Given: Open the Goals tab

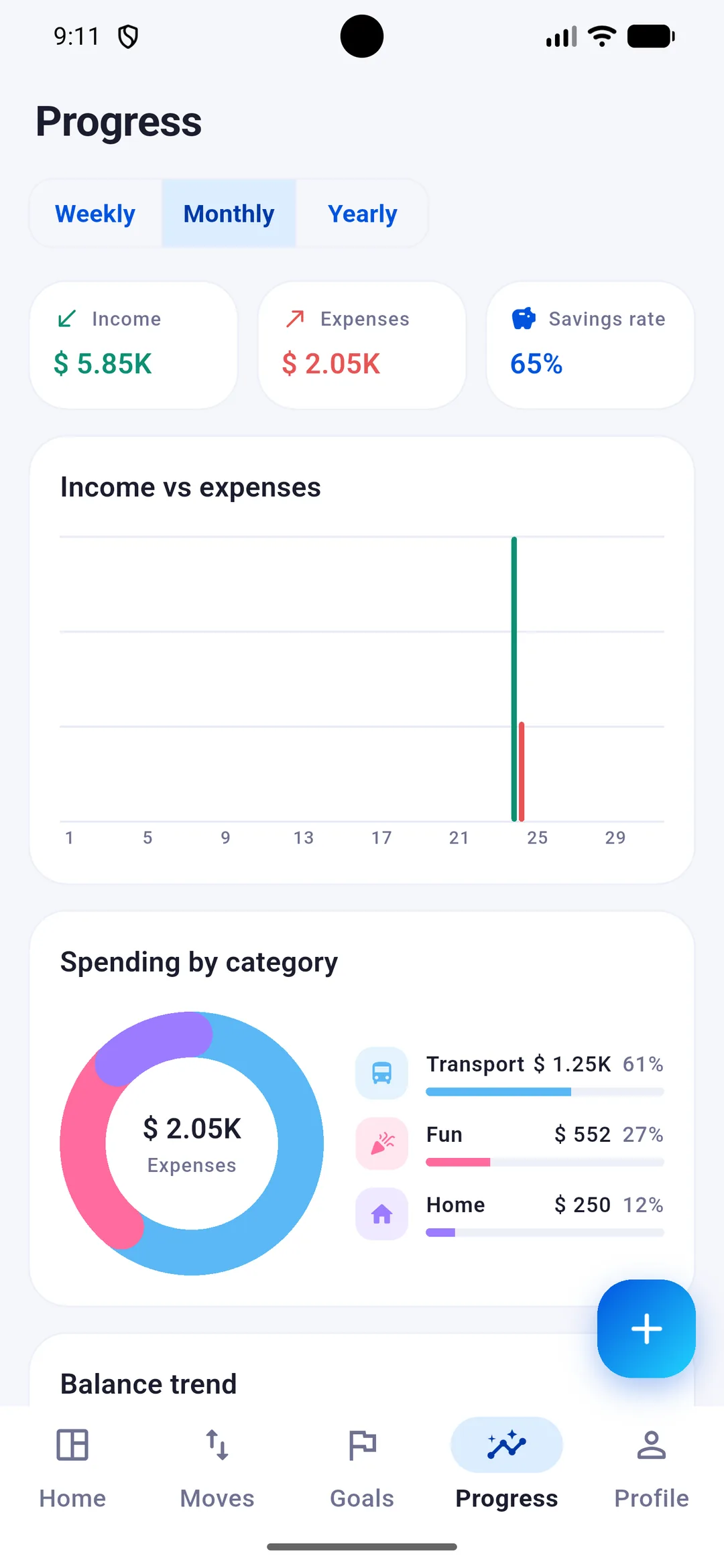Looking at the screenshot, I should pos(362,1467).
